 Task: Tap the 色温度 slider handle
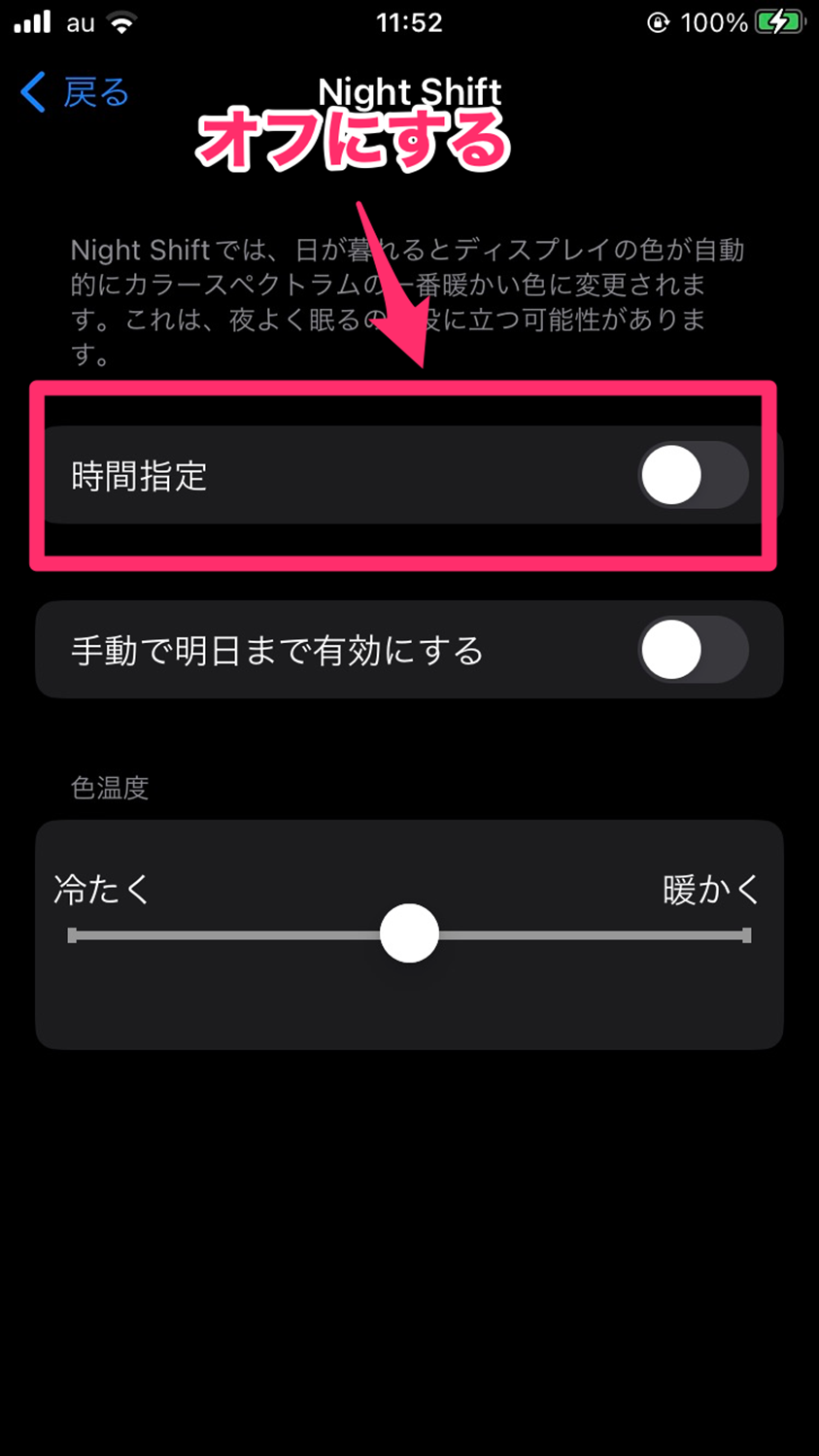409,933
